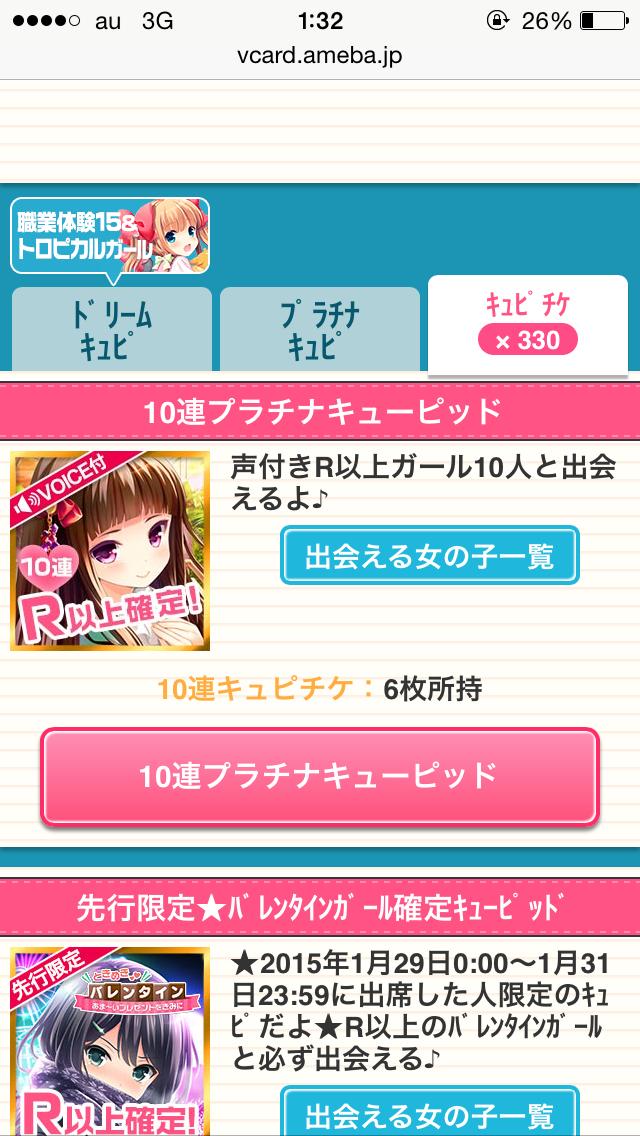Open the 10連 R以上確定 VOICE付 thumbnail

click(x=110, y=551)
